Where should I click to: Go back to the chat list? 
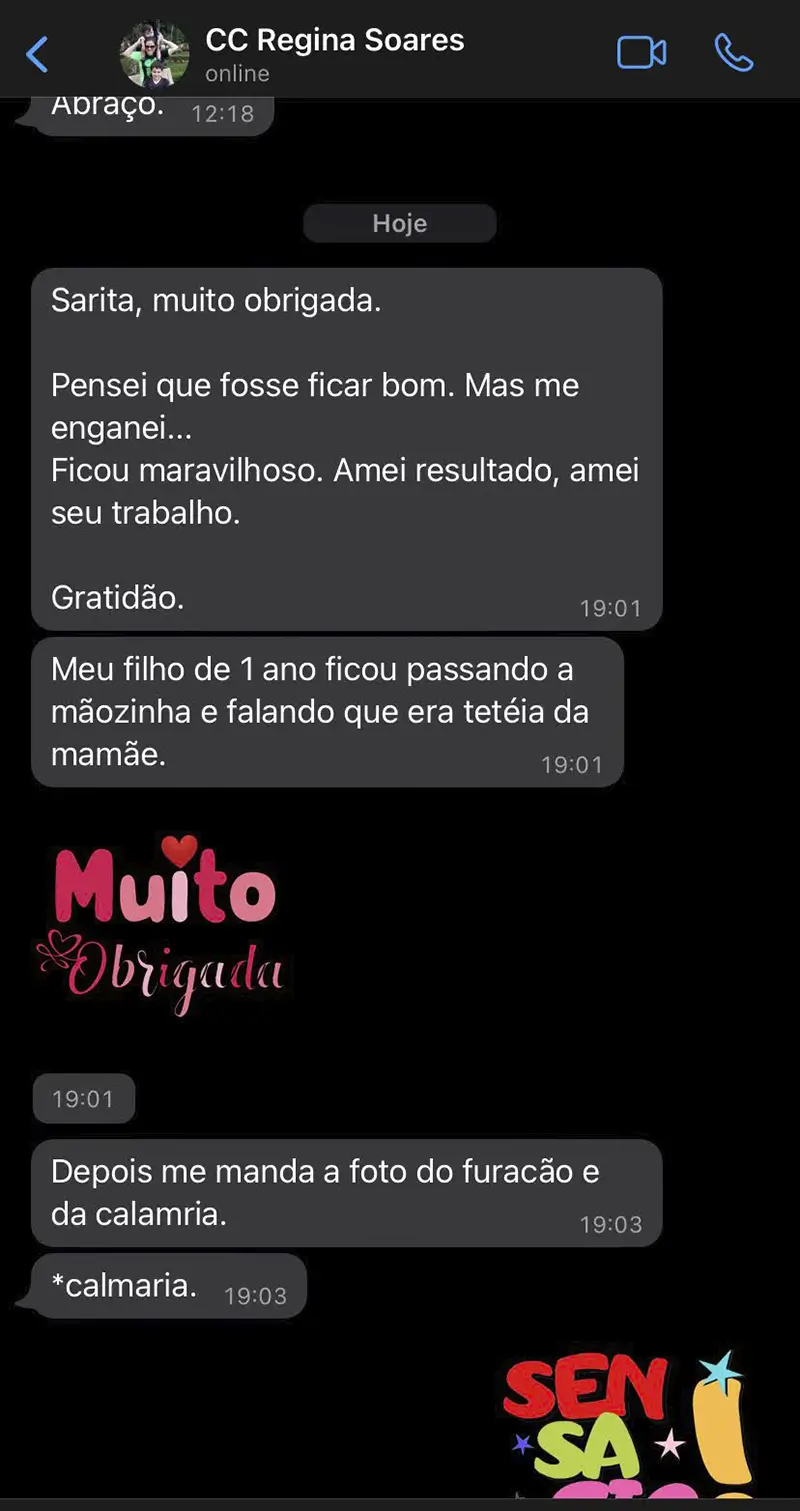[x=37, y=54]
